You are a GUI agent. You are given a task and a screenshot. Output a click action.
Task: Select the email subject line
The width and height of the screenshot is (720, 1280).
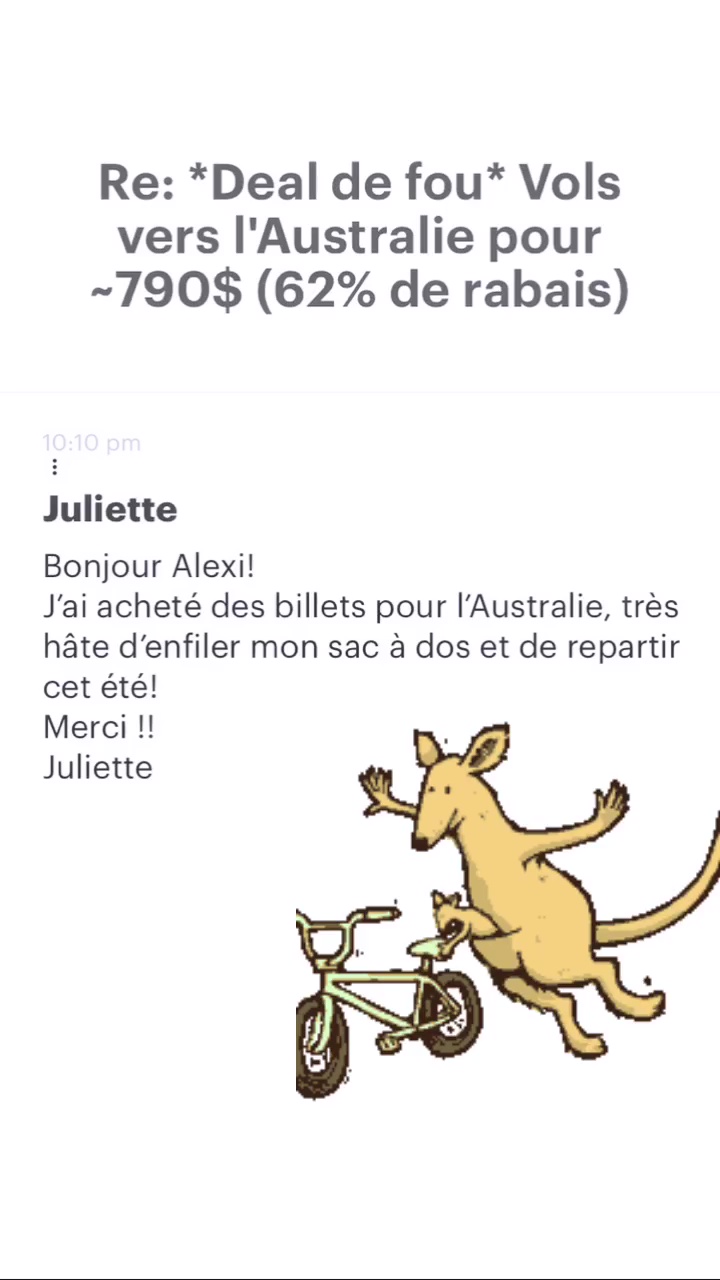[360, 236]
